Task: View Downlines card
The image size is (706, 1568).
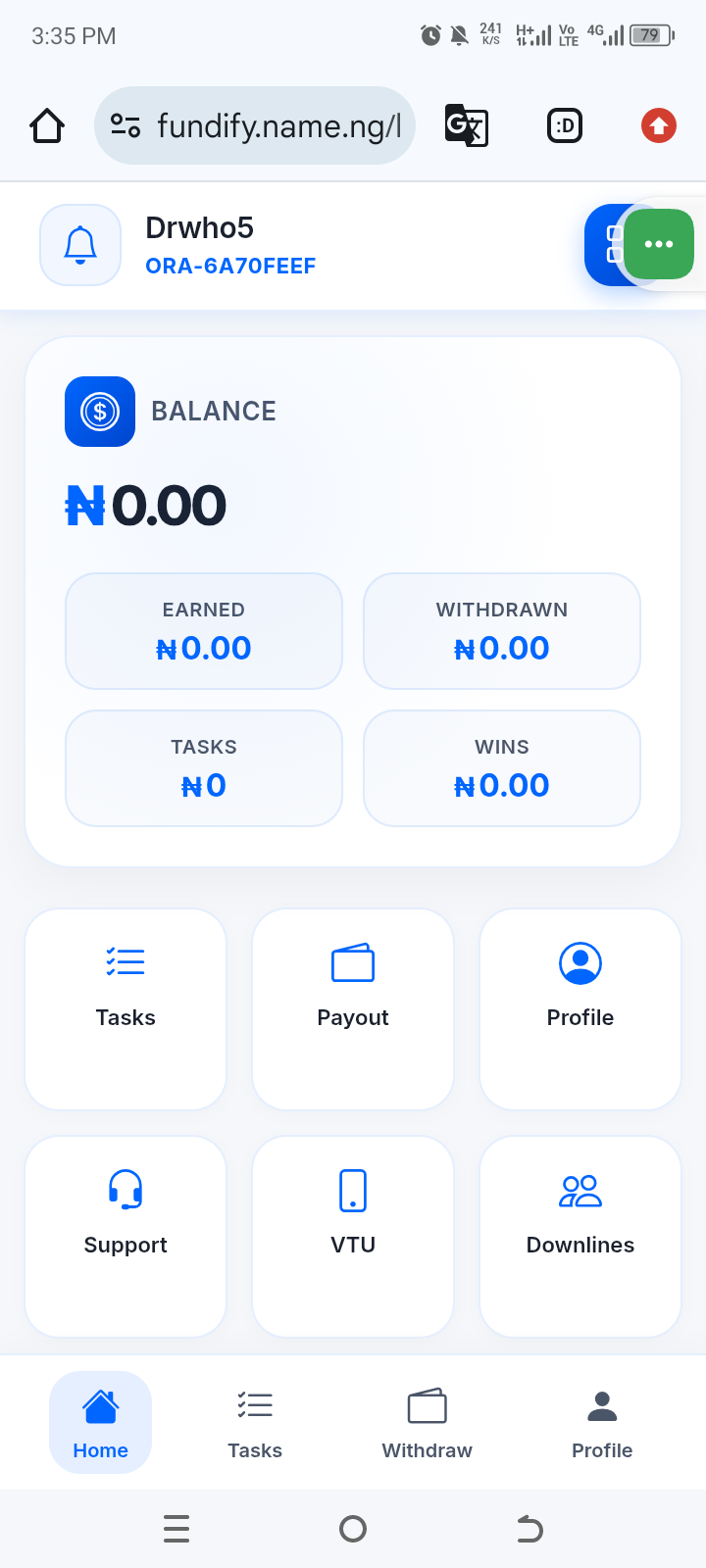Action: [x=580, y=1236]
